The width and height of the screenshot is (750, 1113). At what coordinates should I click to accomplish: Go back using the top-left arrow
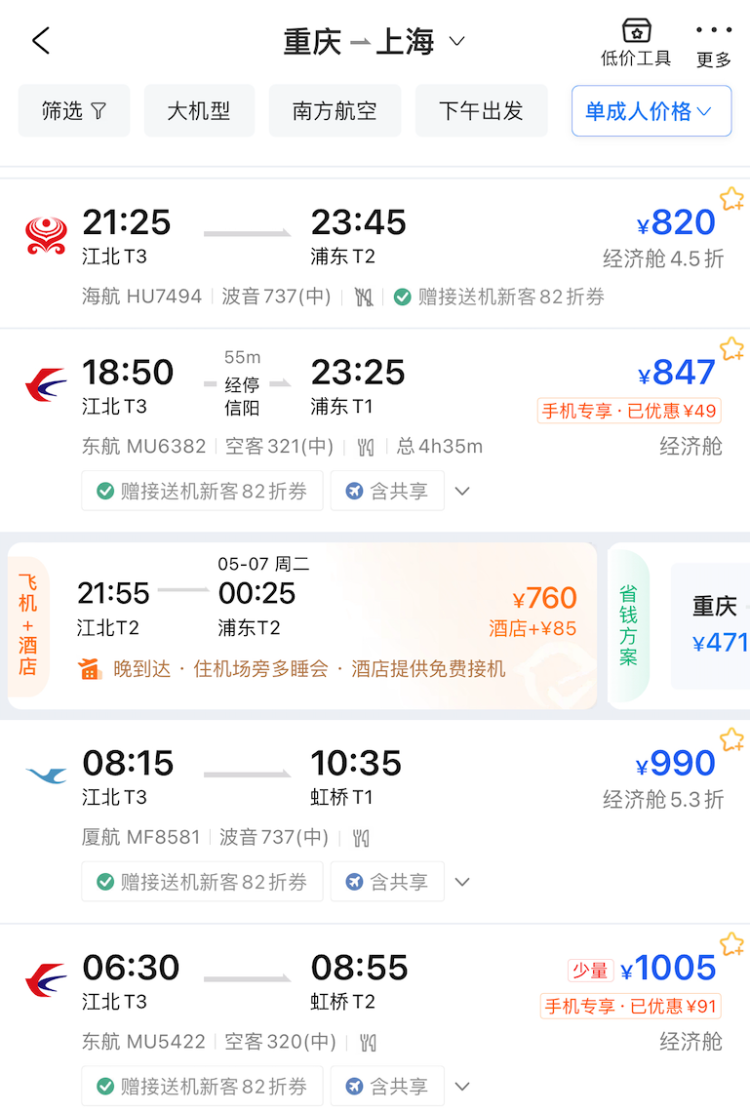click(x=41, y=41)
